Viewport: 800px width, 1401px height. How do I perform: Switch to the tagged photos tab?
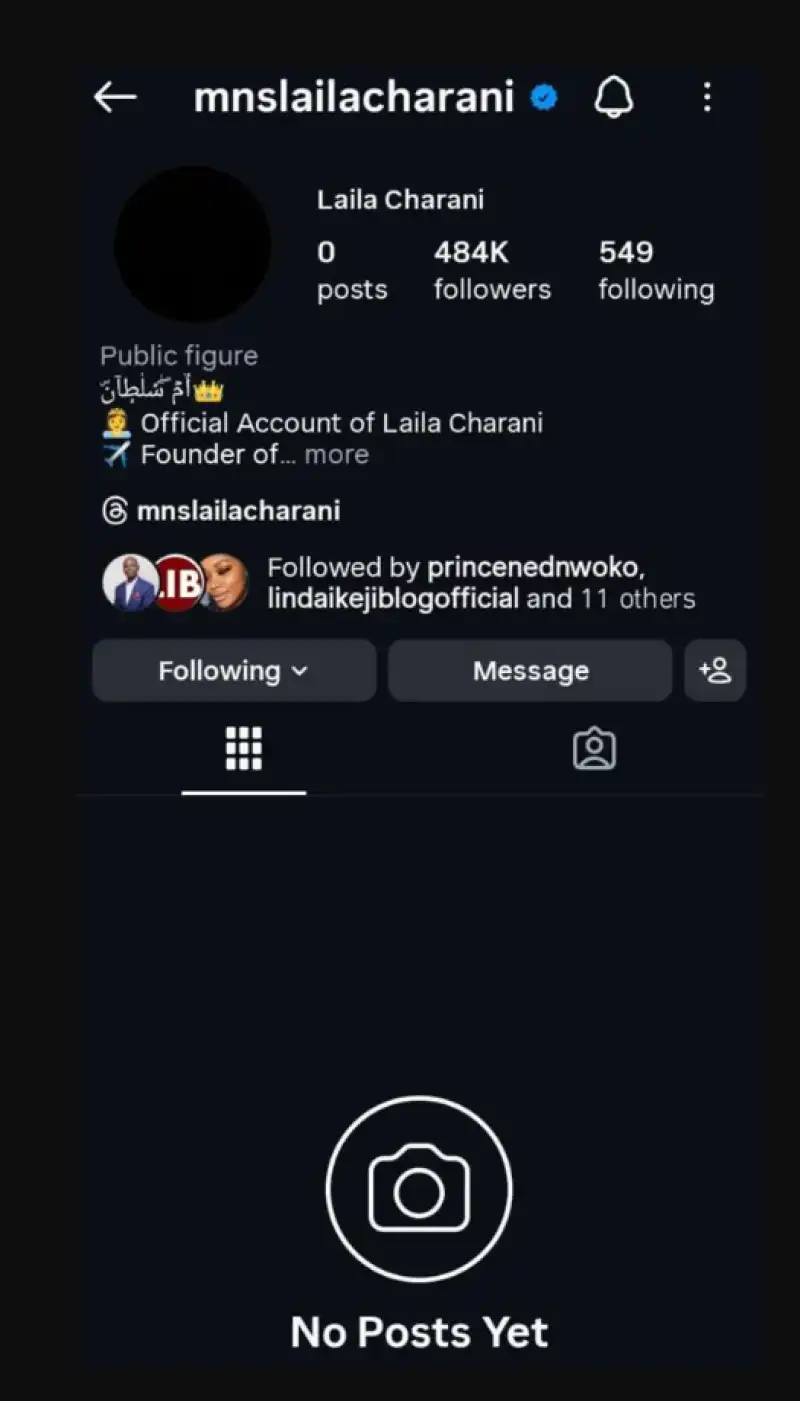[594, 748]
